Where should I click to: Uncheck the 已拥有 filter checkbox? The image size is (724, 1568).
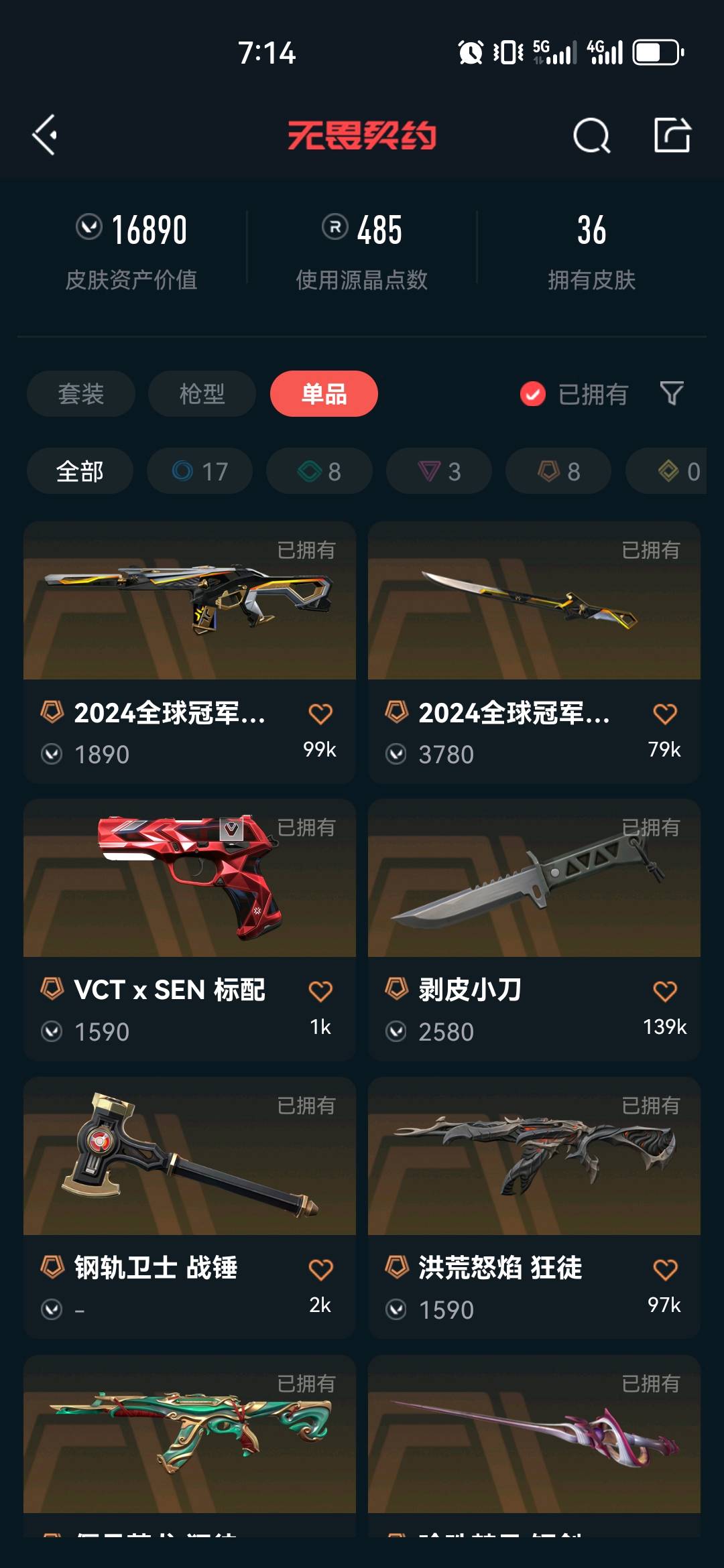[533, 394]
